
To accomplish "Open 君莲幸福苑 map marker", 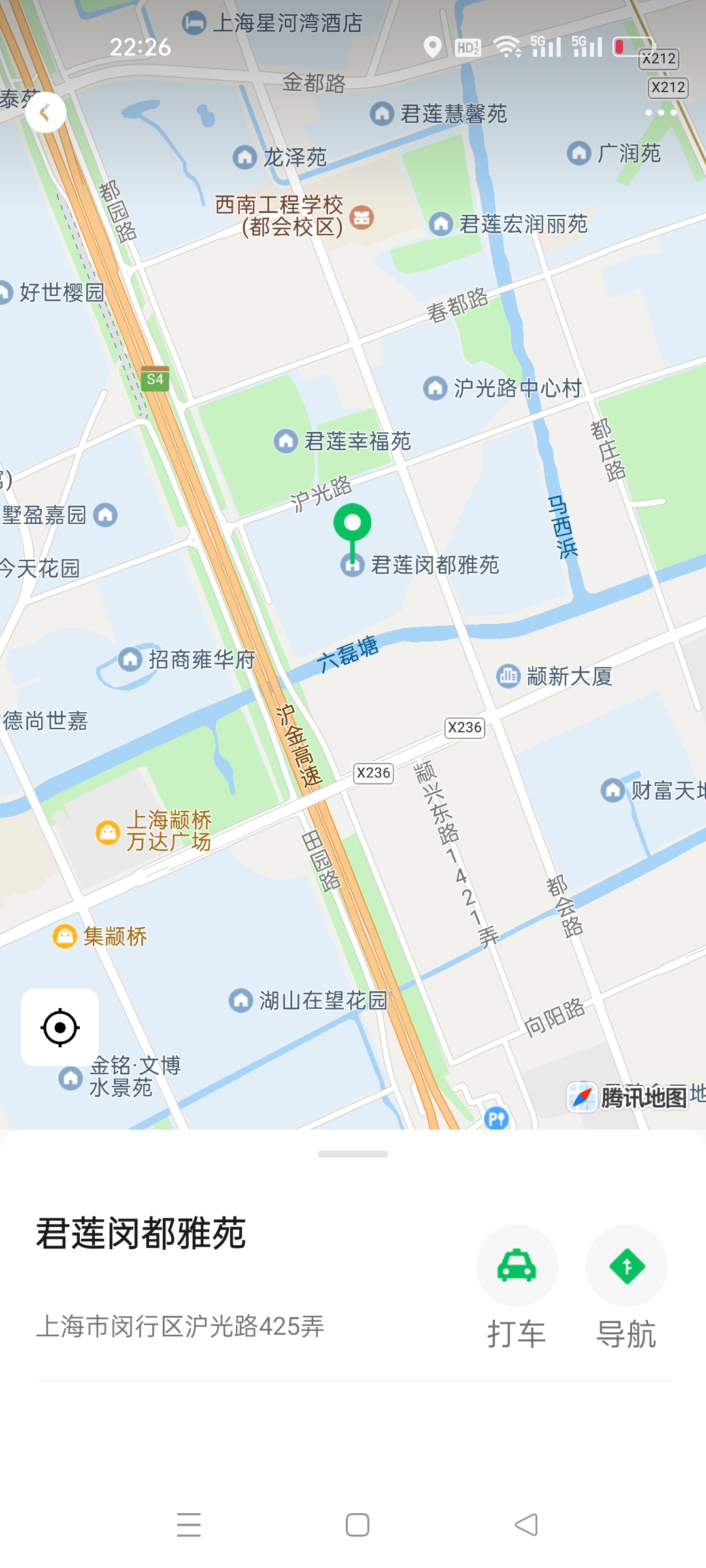I will pyautogui.click(x=286, y=441).
